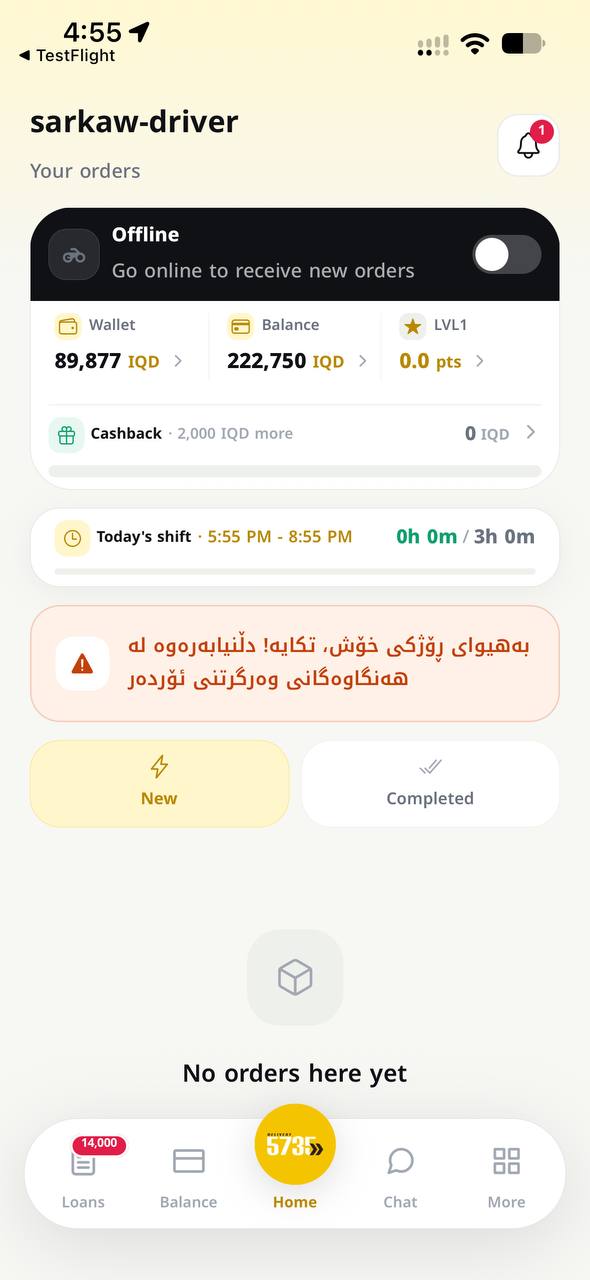Switch to the Completed orders tab
The height and width of the screenshot is (1280, 590).
click(430, 783)
